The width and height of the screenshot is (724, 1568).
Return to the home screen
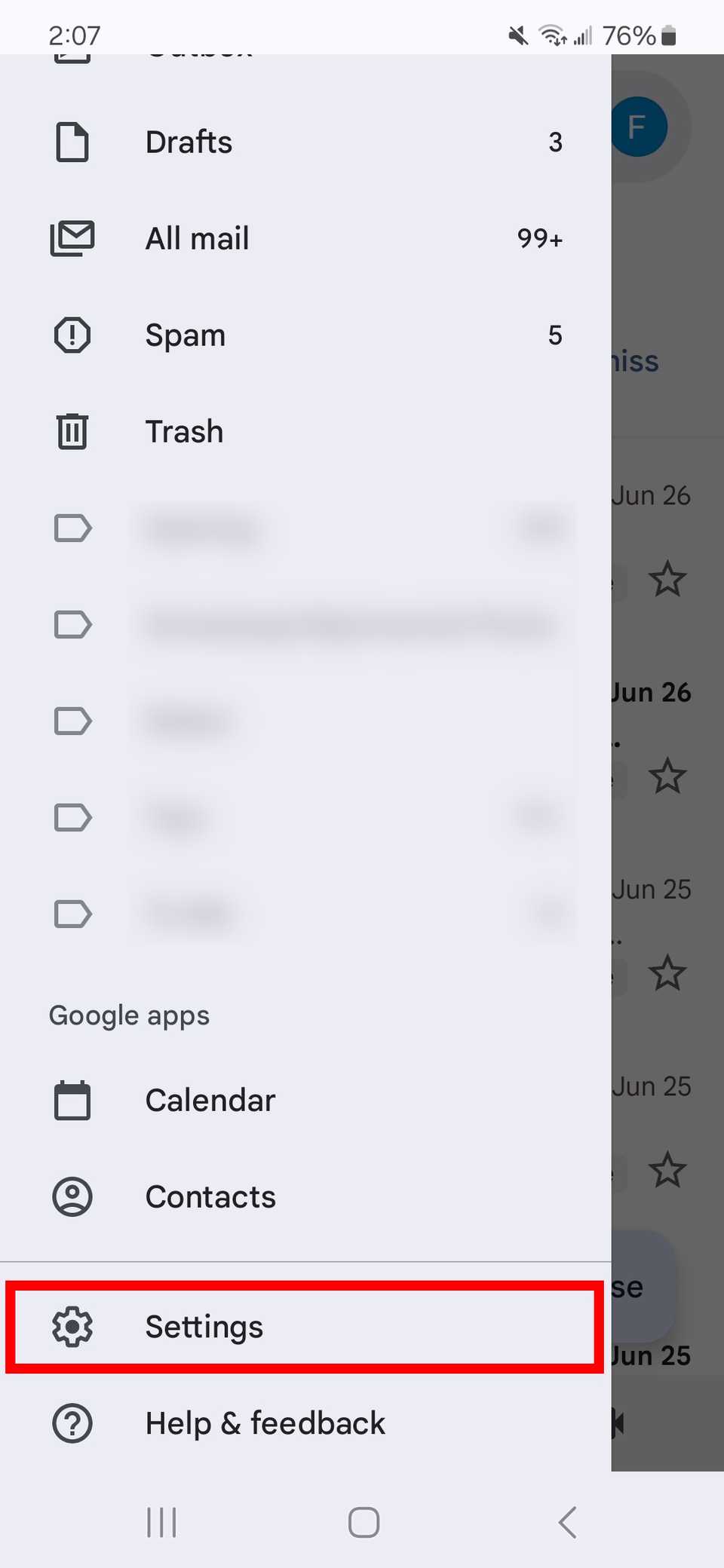[364, 1523]
